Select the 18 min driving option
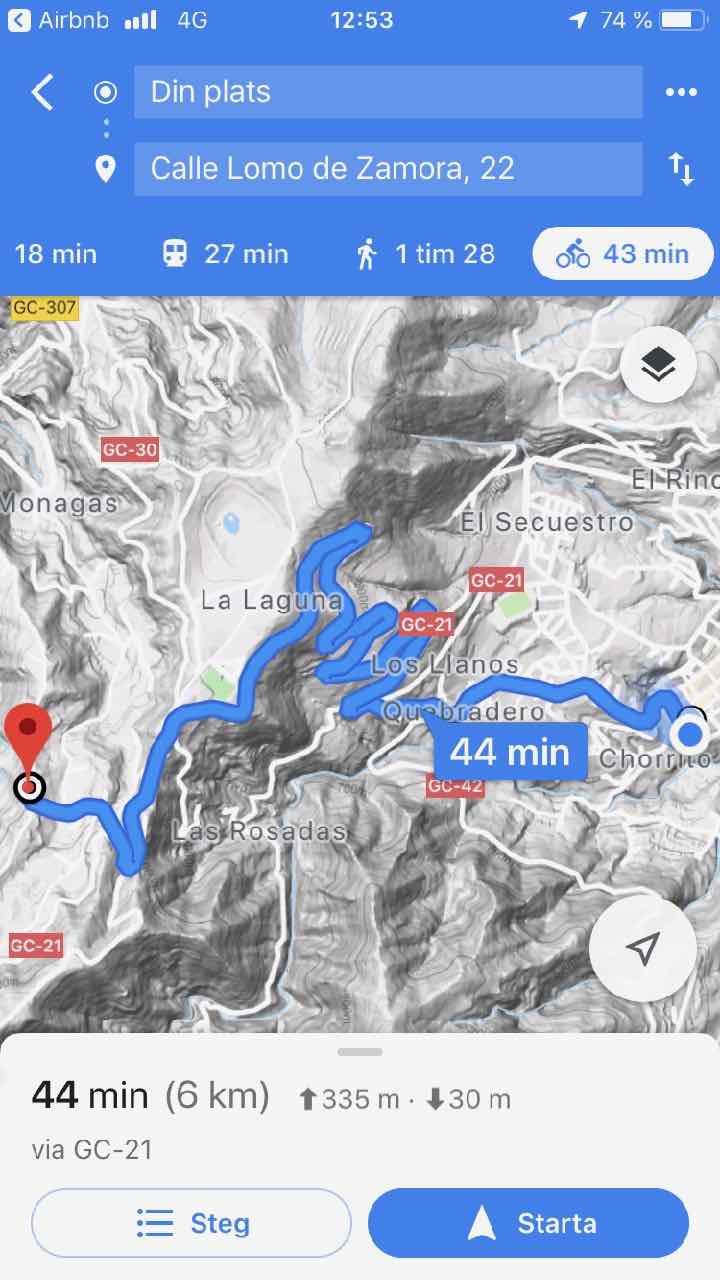Screen dimensions: 720x1280 (x=56, y=254)
